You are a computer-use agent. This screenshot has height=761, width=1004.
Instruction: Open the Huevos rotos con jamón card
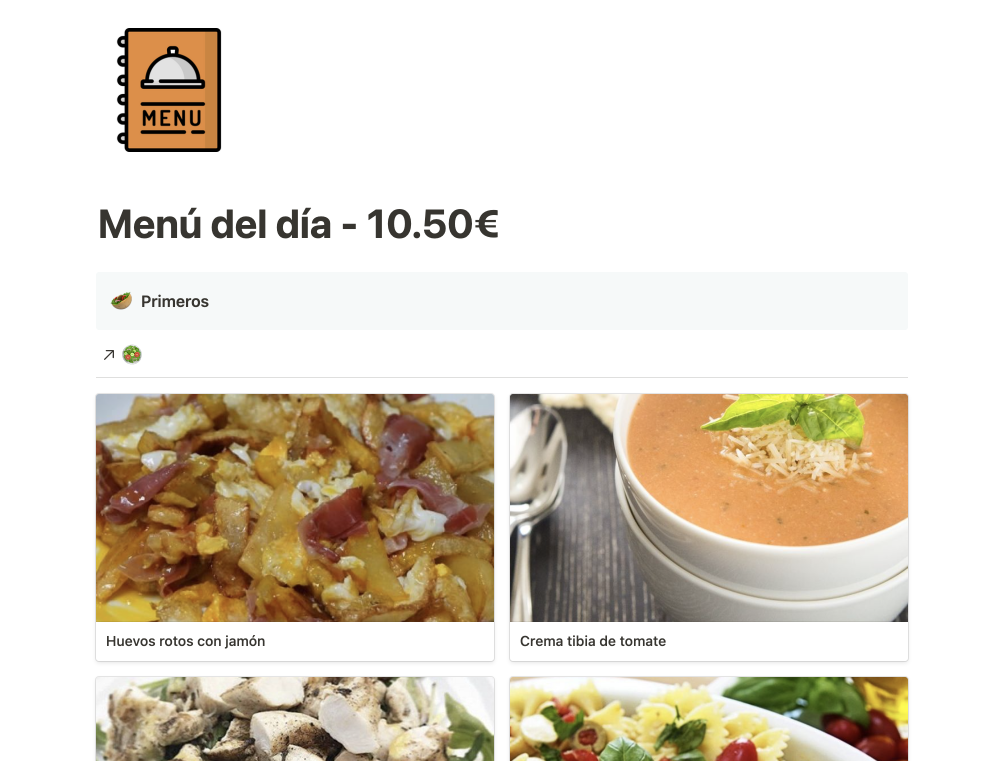tap(294, 527)
